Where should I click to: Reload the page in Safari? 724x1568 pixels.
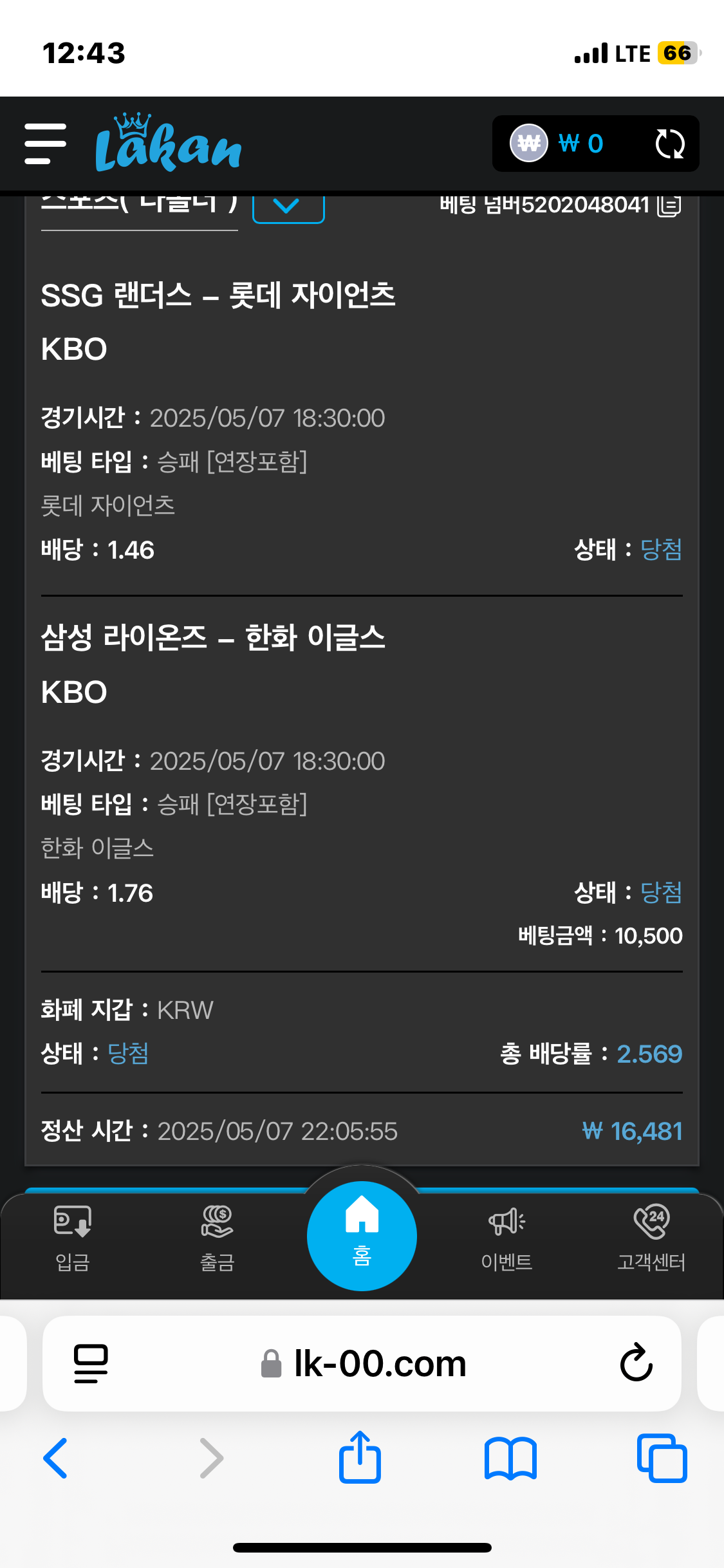coord(636,1363)
